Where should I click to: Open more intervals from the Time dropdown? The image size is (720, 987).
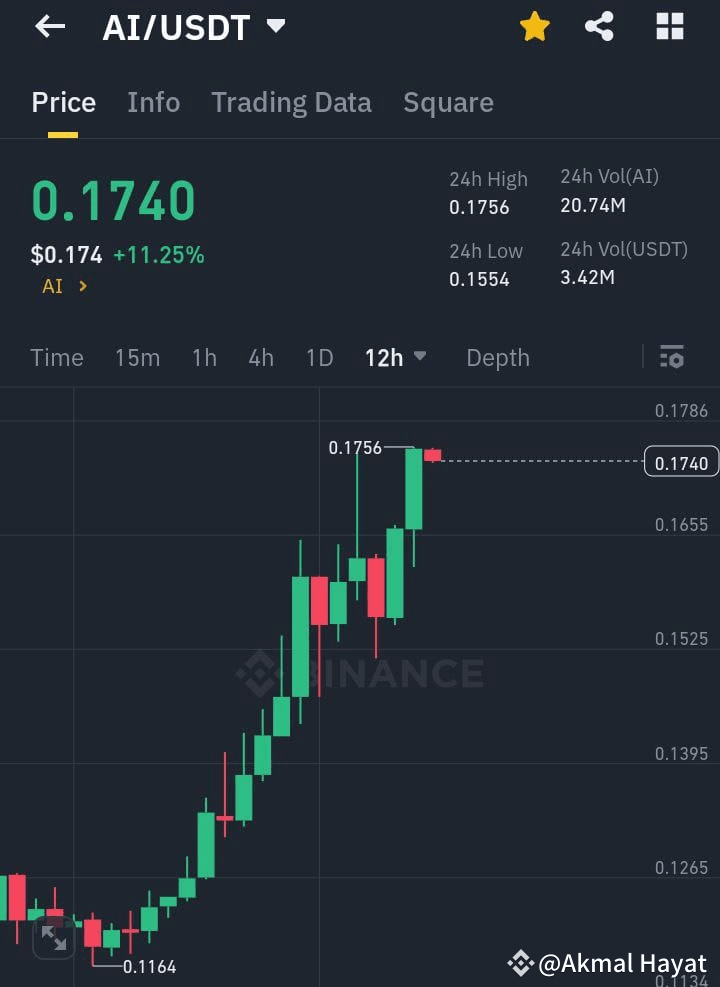57,357
